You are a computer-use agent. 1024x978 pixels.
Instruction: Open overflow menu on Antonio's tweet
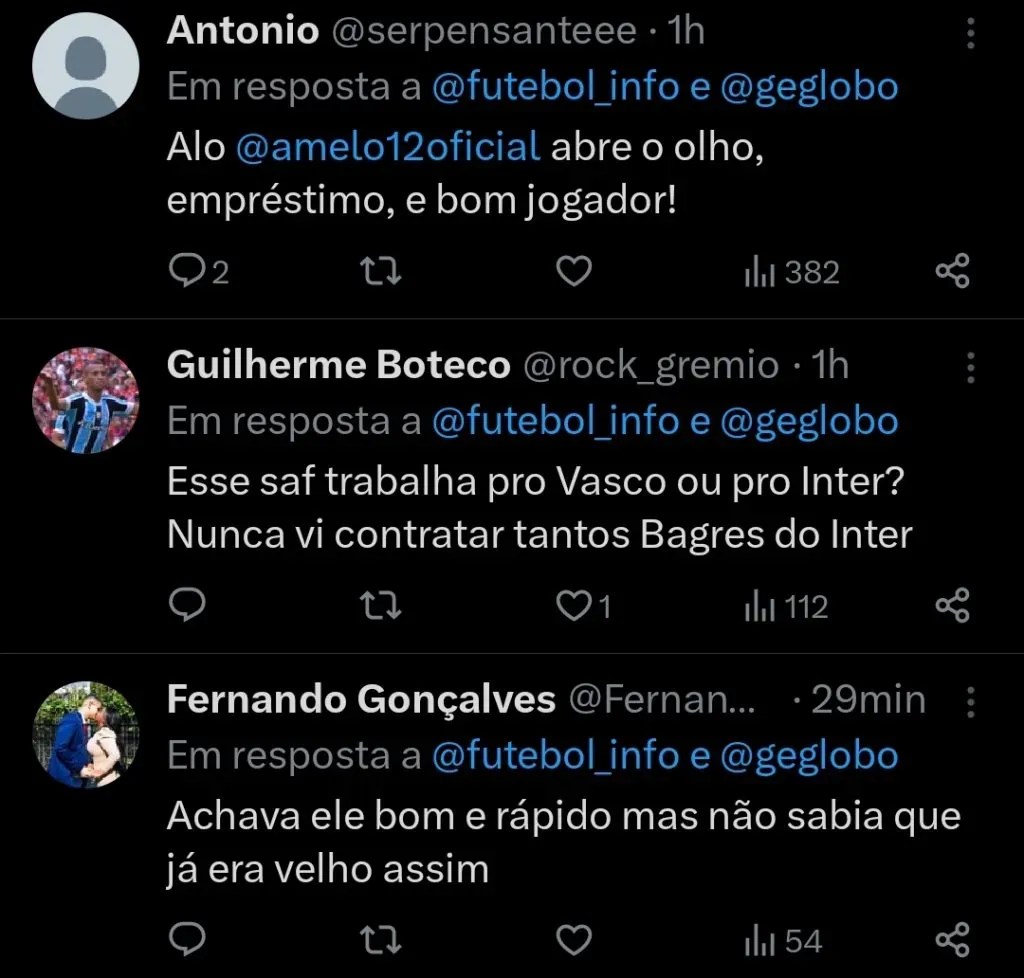point(970,34)
